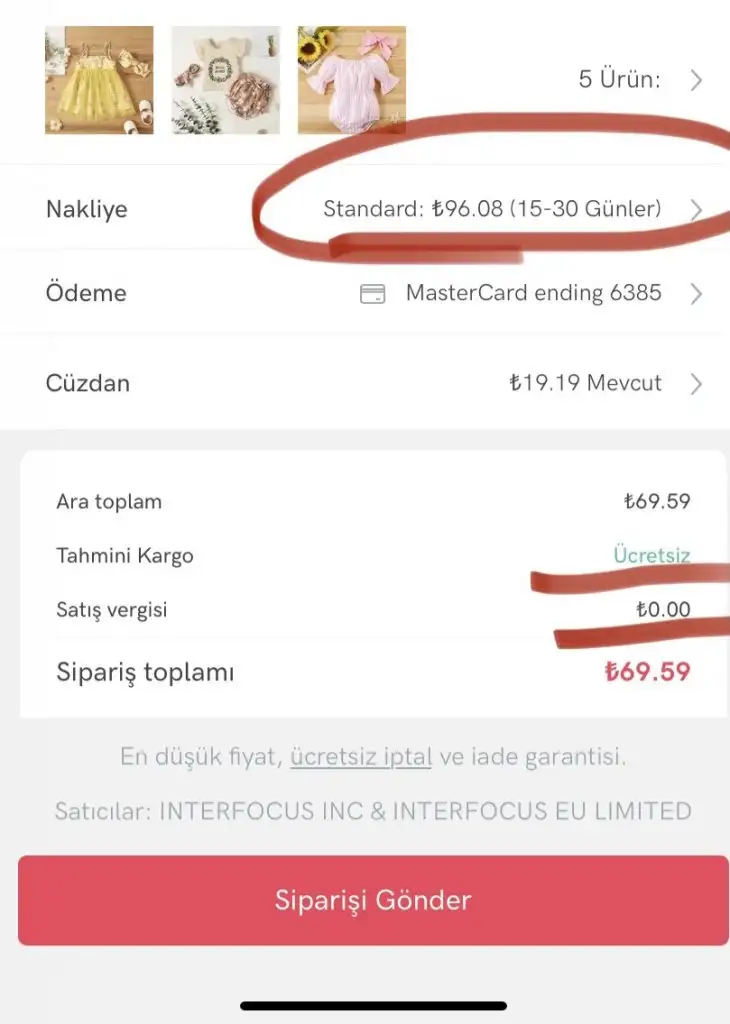Open the Cüzdan wallet balance row

[x=585, y=383]
